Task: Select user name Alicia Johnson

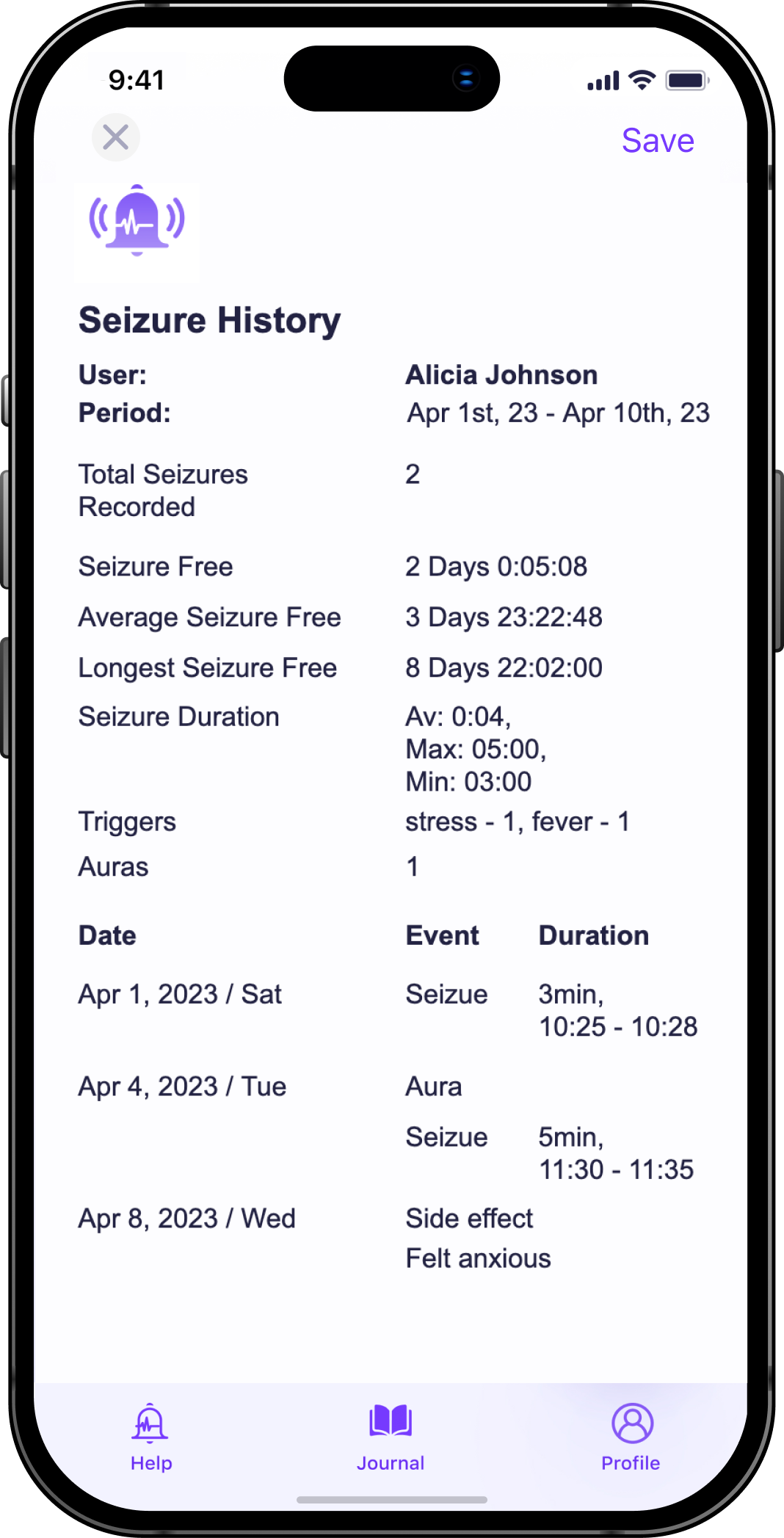Action: (501, 374)
